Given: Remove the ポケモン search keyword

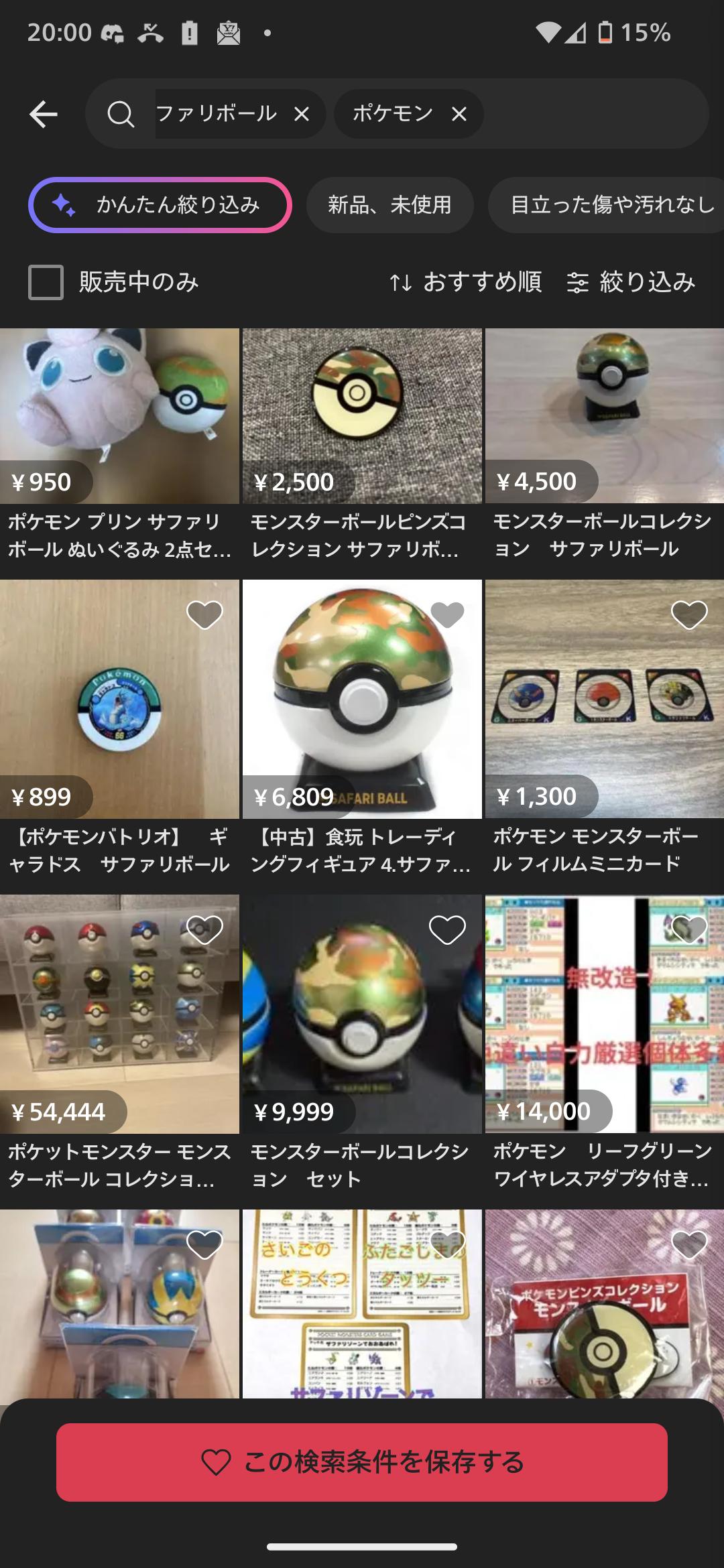Looking at the screenshot, I should tap(459, 115).
